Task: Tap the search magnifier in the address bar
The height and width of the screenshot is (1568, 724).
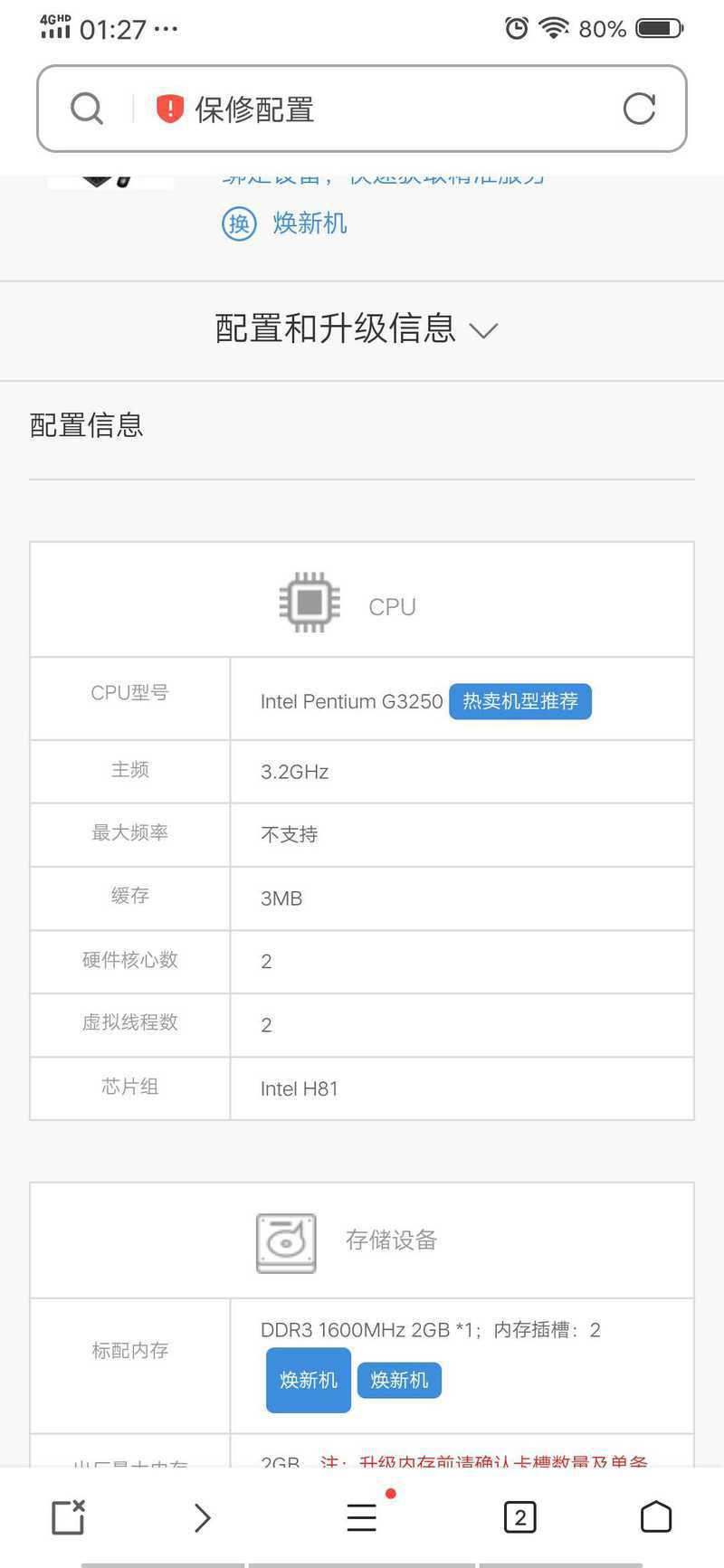Action: pos(87,109)
